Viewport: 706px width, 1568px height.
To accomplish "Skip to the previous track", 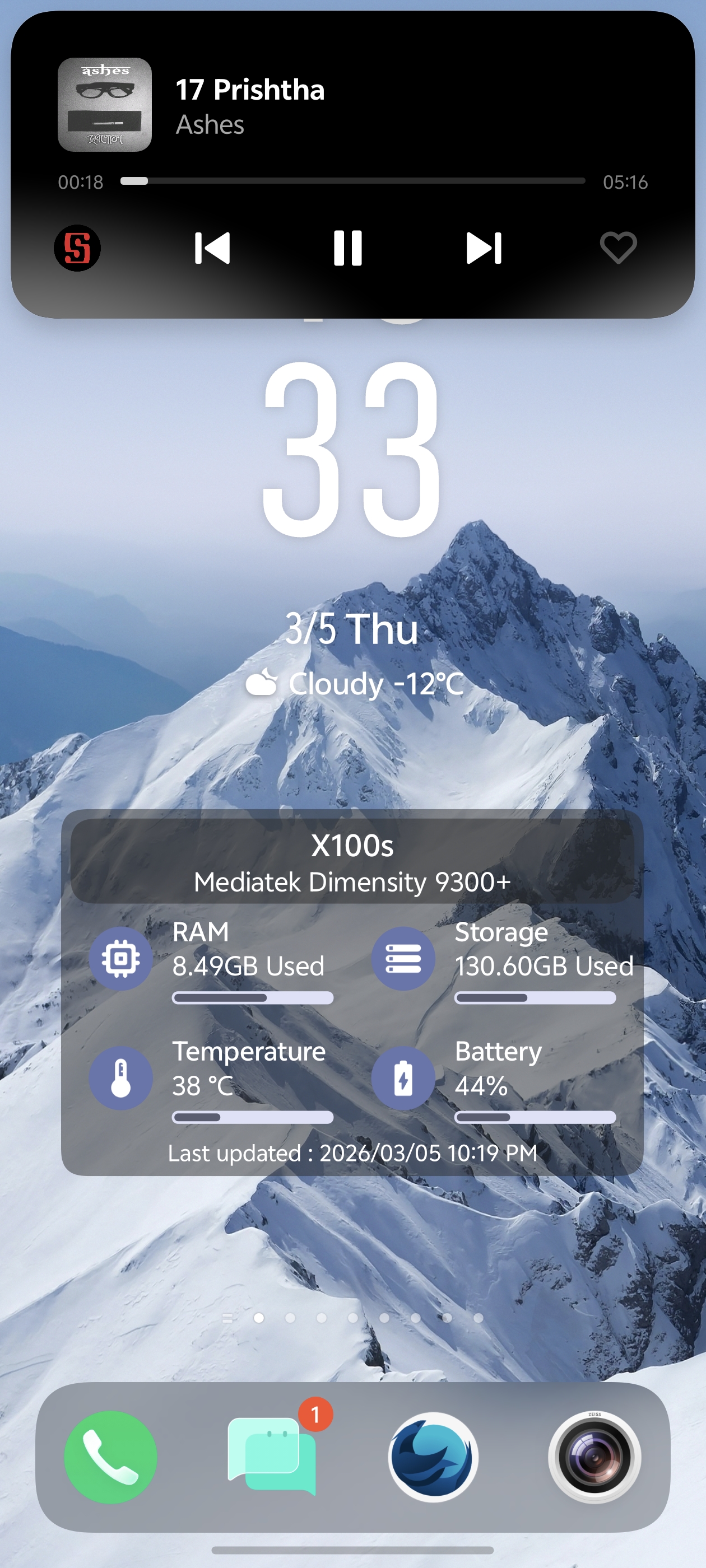I will 212,248.
